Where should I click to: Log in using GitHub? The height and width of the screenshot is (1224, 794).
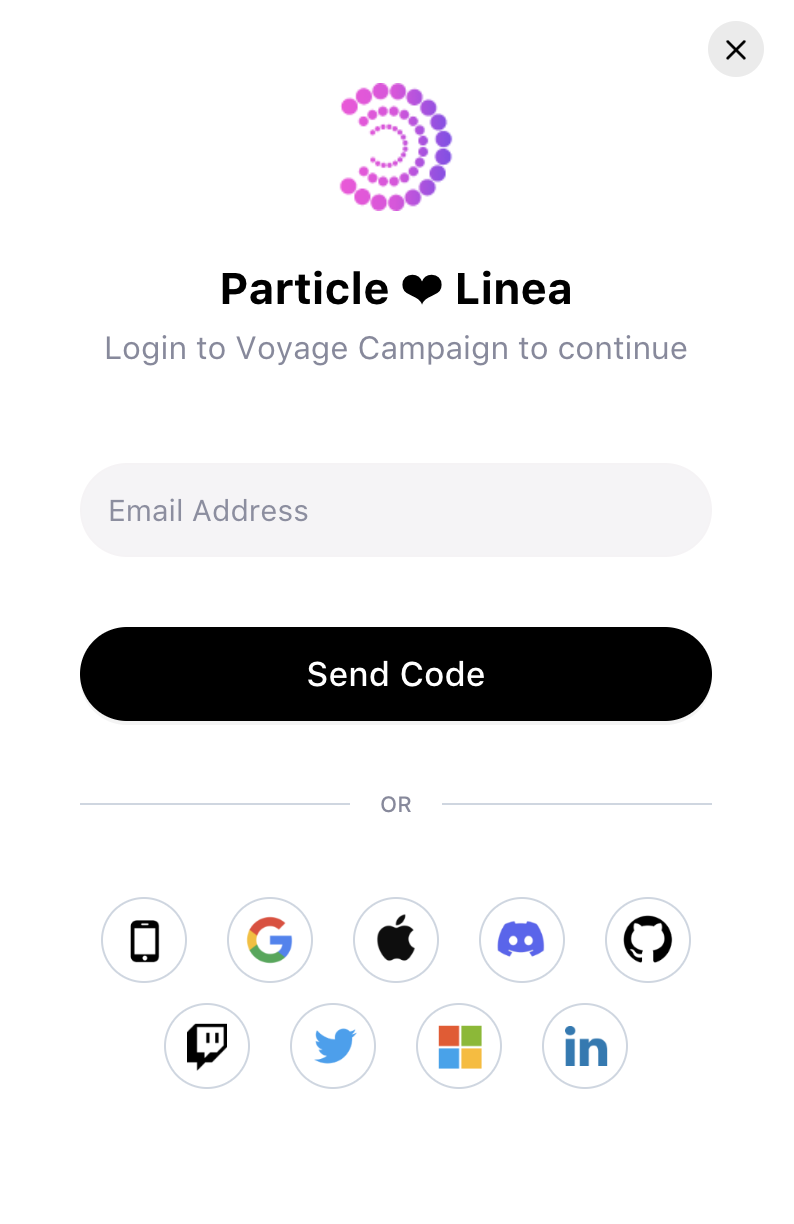click(x=648, y=940)
